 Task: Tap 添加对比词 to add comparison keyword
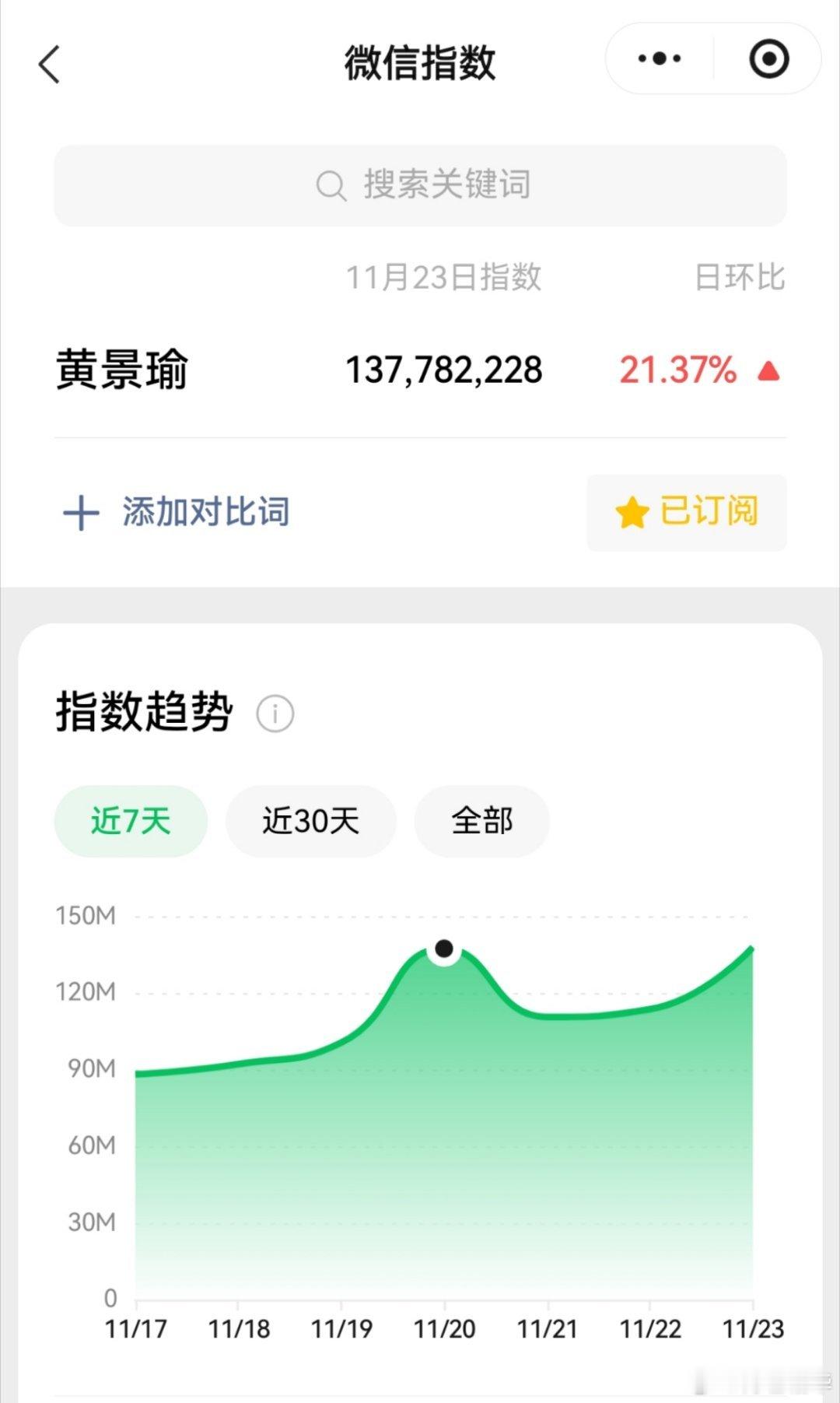click(x=206, y=512)
